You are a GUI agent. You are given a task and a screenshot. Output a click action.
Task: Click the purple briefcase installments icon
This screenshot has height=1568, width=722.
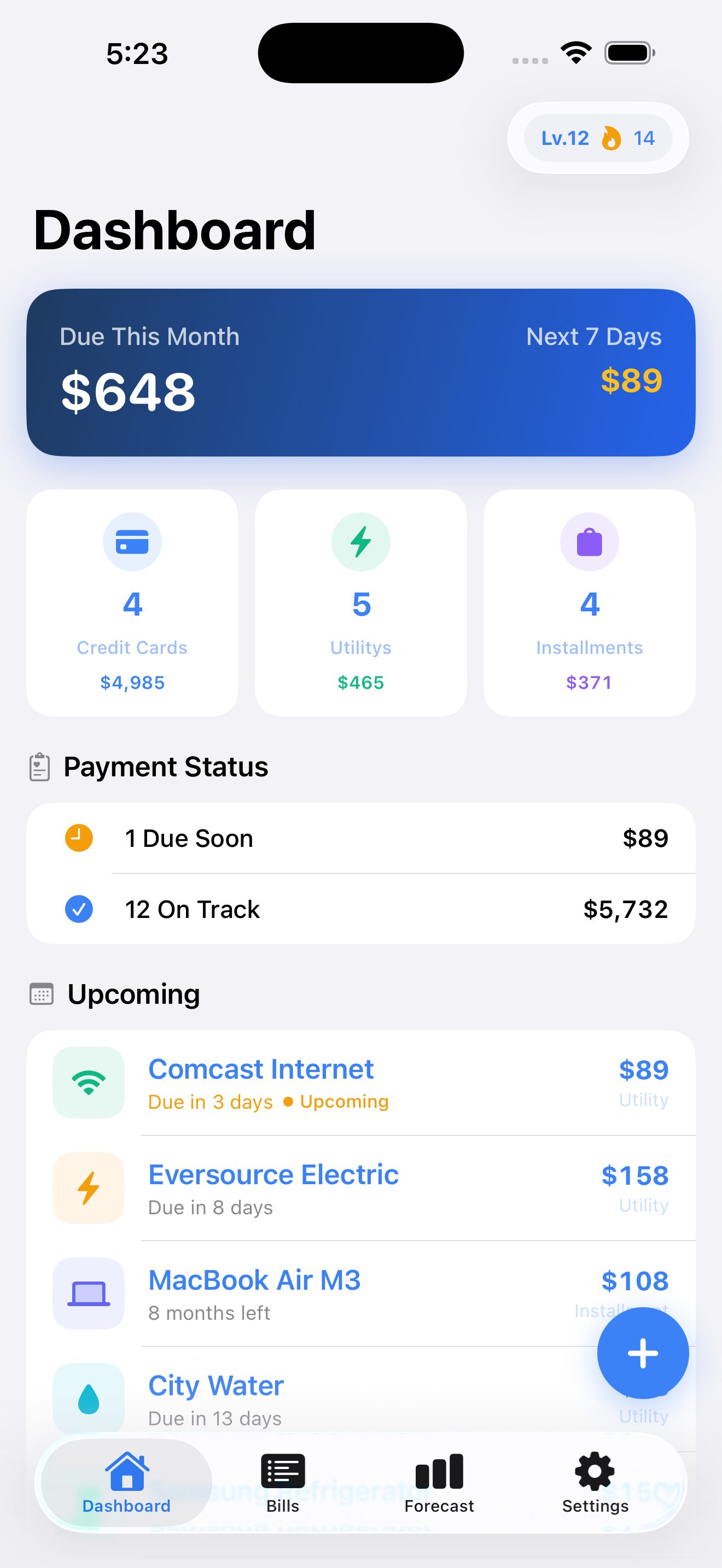(589, 541)
